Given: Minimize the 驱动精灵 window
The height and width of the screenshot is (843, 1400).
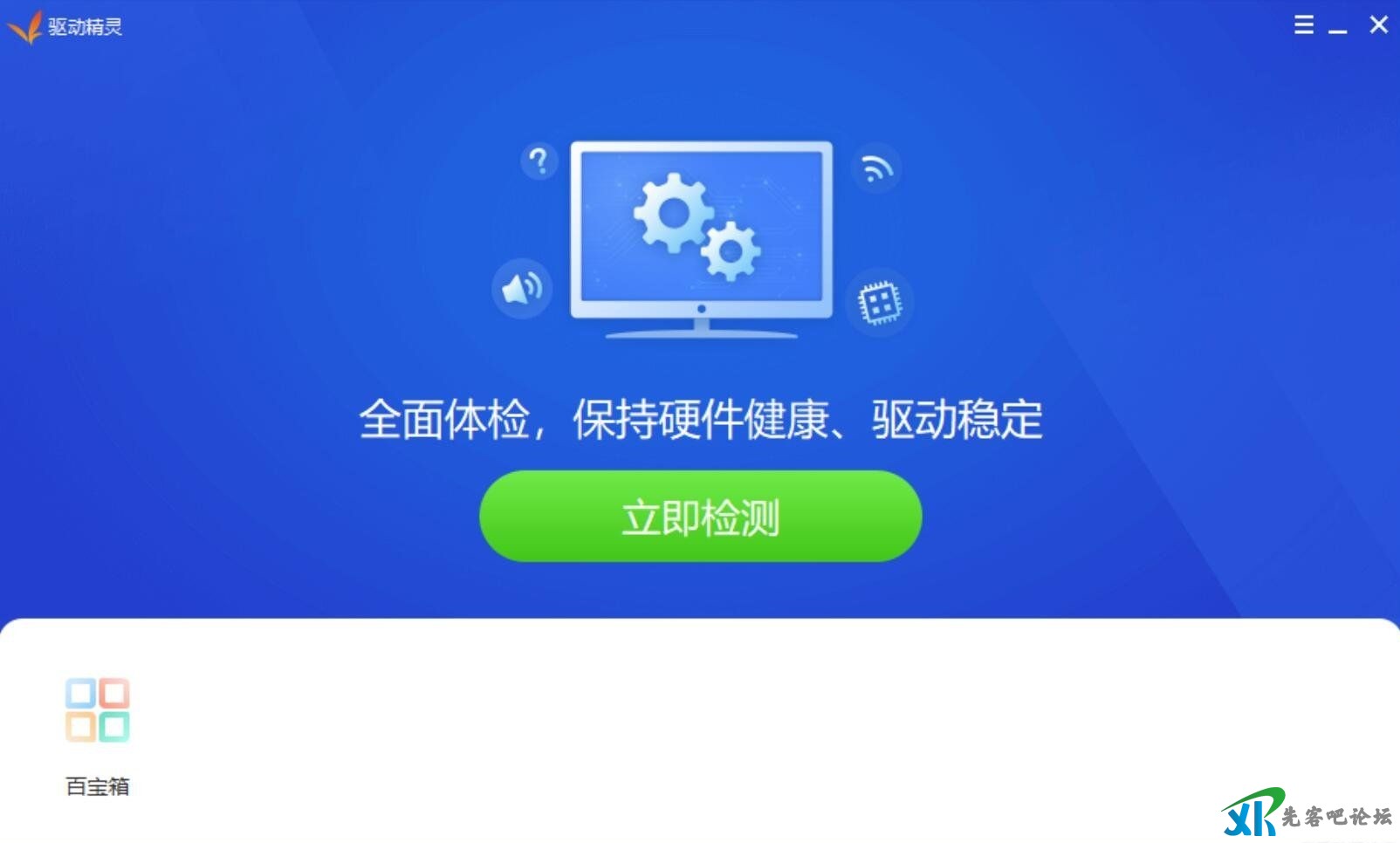Looking at the screenshot, I should (x=1337, y=26).
